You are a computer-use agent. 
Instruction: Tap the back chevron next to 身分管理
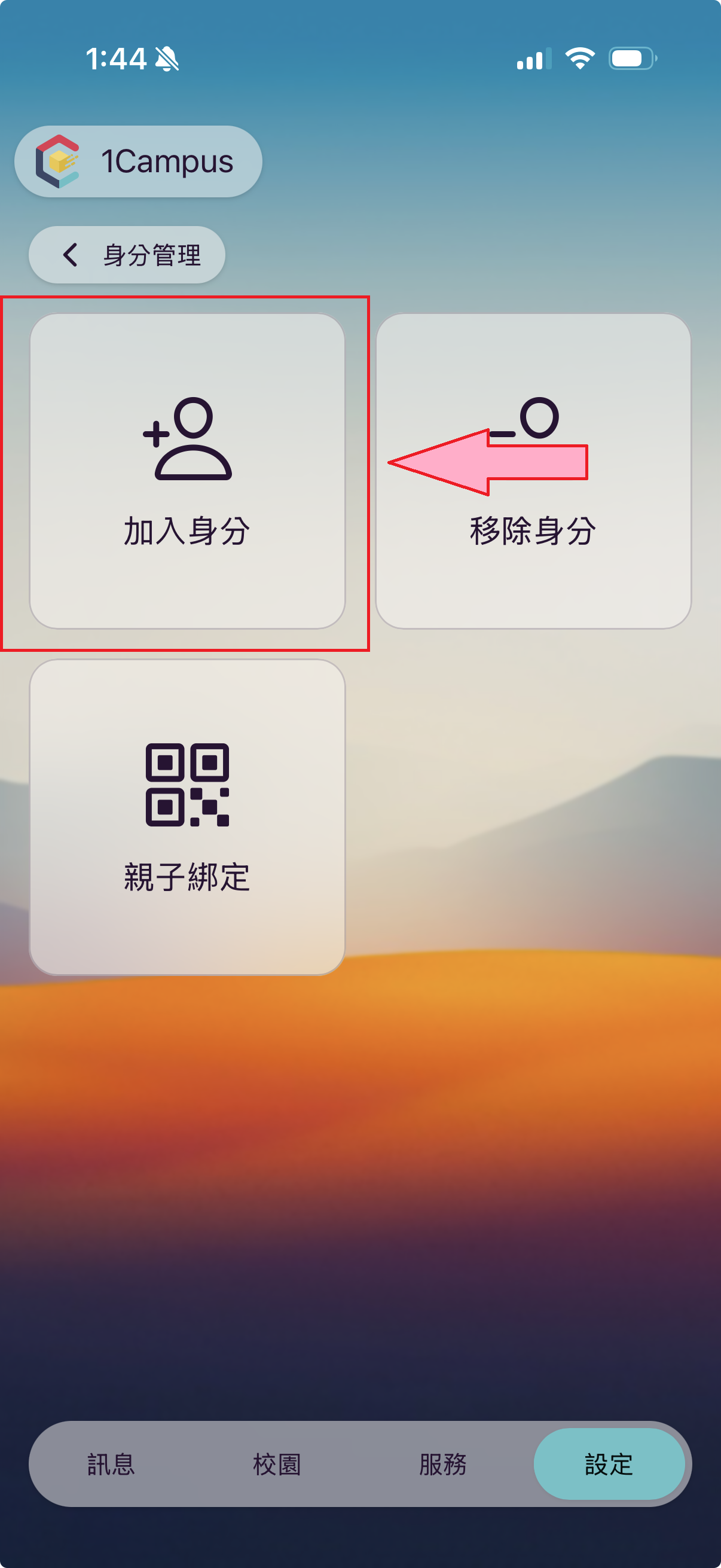[x=69, y=254]
